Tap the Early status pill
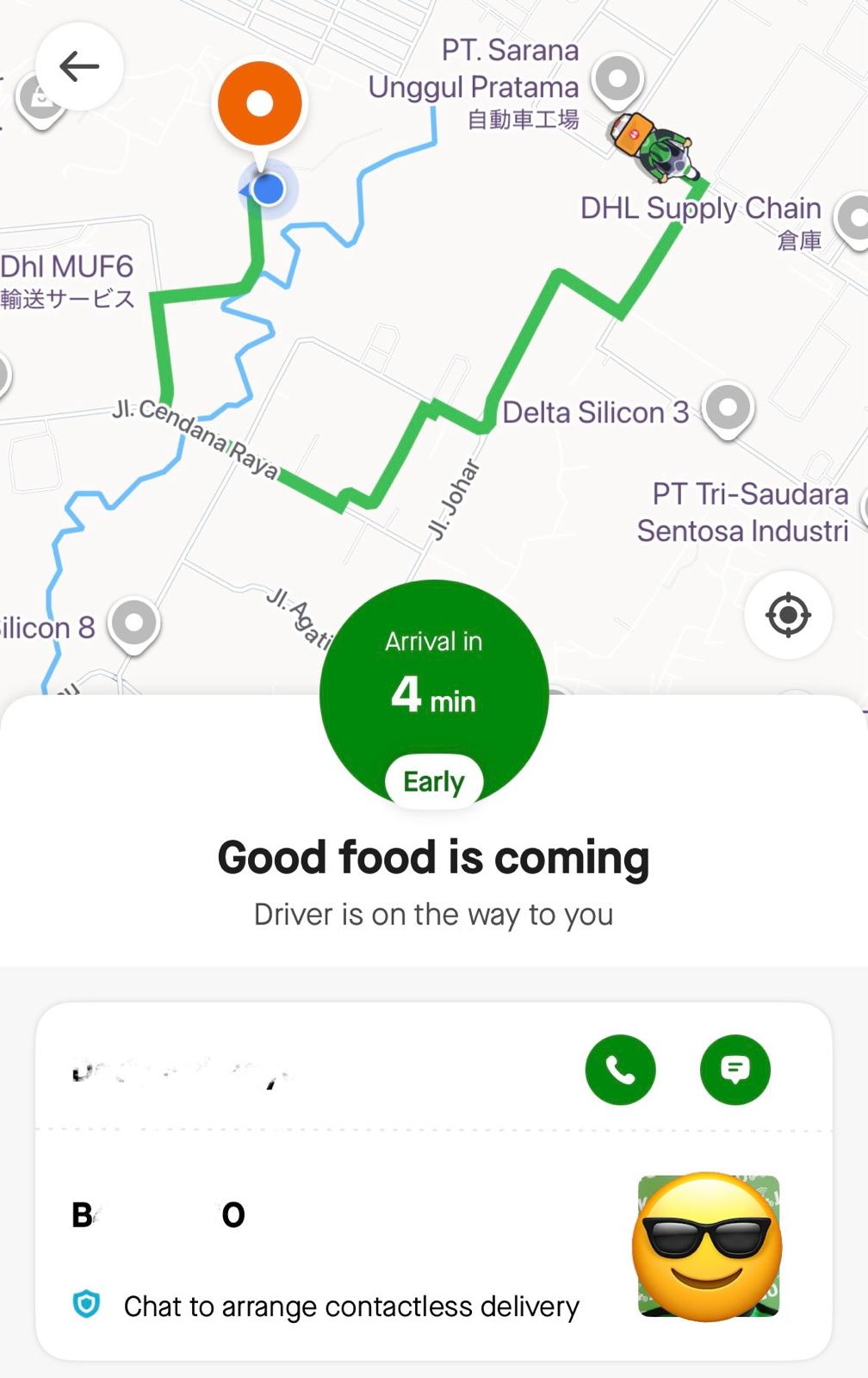 (x=433, y=781)
